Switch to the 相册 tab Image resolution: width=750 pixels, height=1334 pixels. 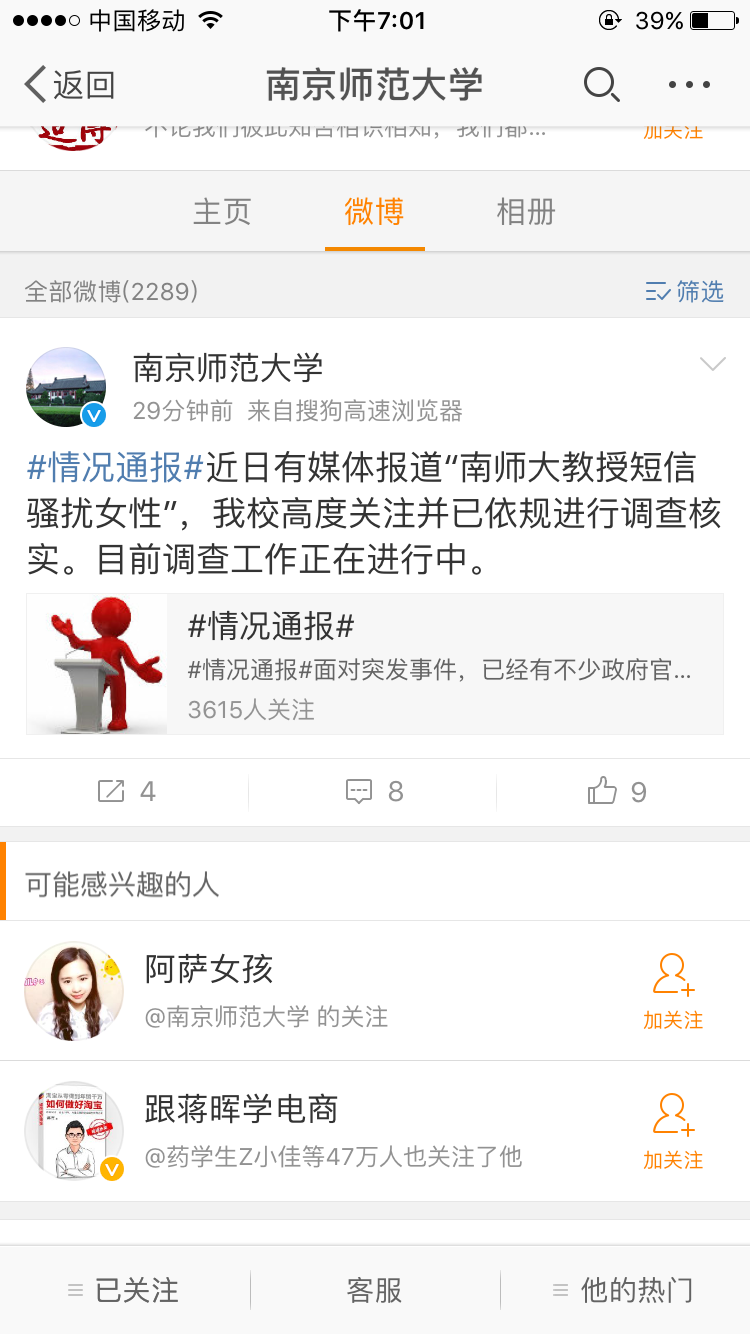coord(526,212)
